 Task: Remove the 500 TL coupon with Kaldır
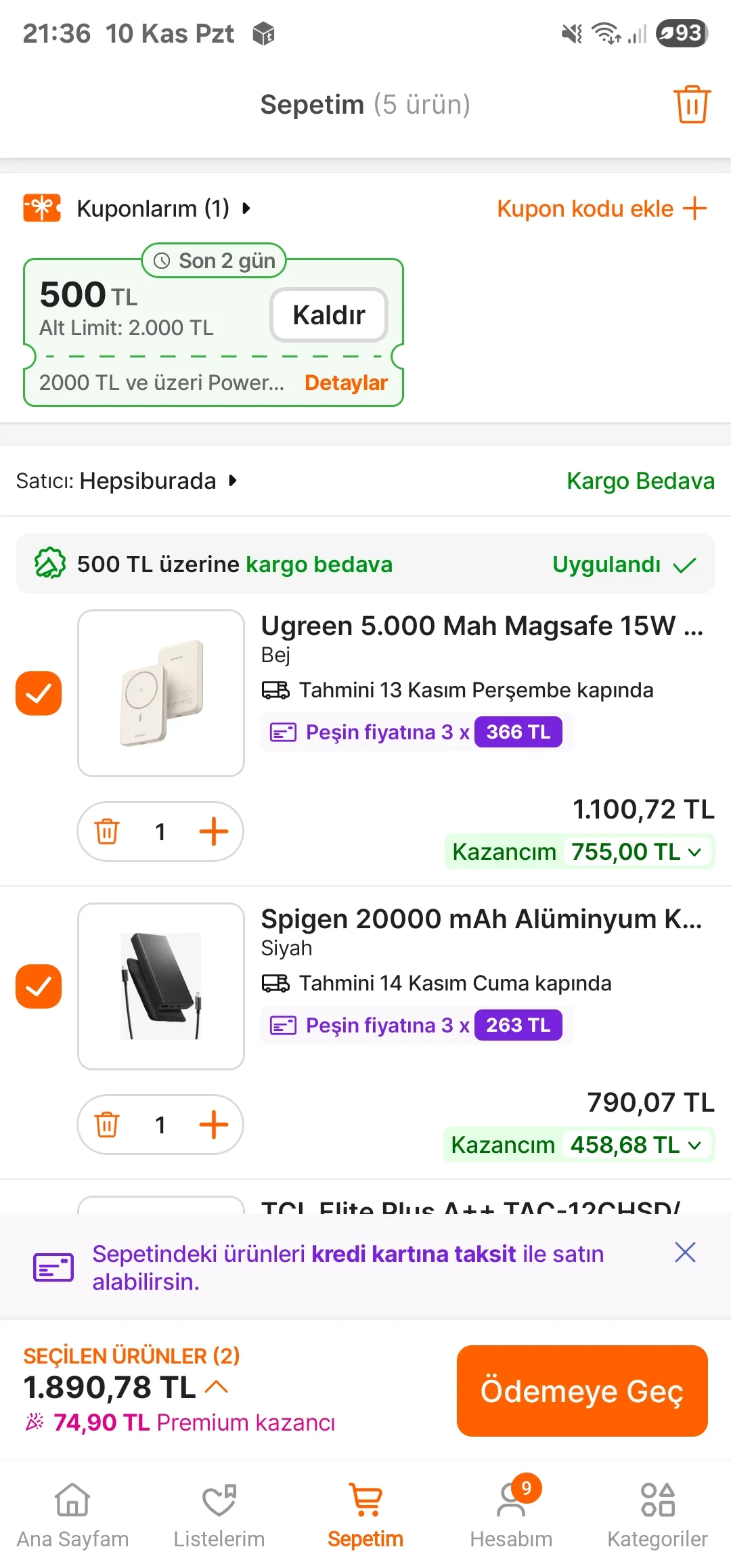(x=329, y=315)
